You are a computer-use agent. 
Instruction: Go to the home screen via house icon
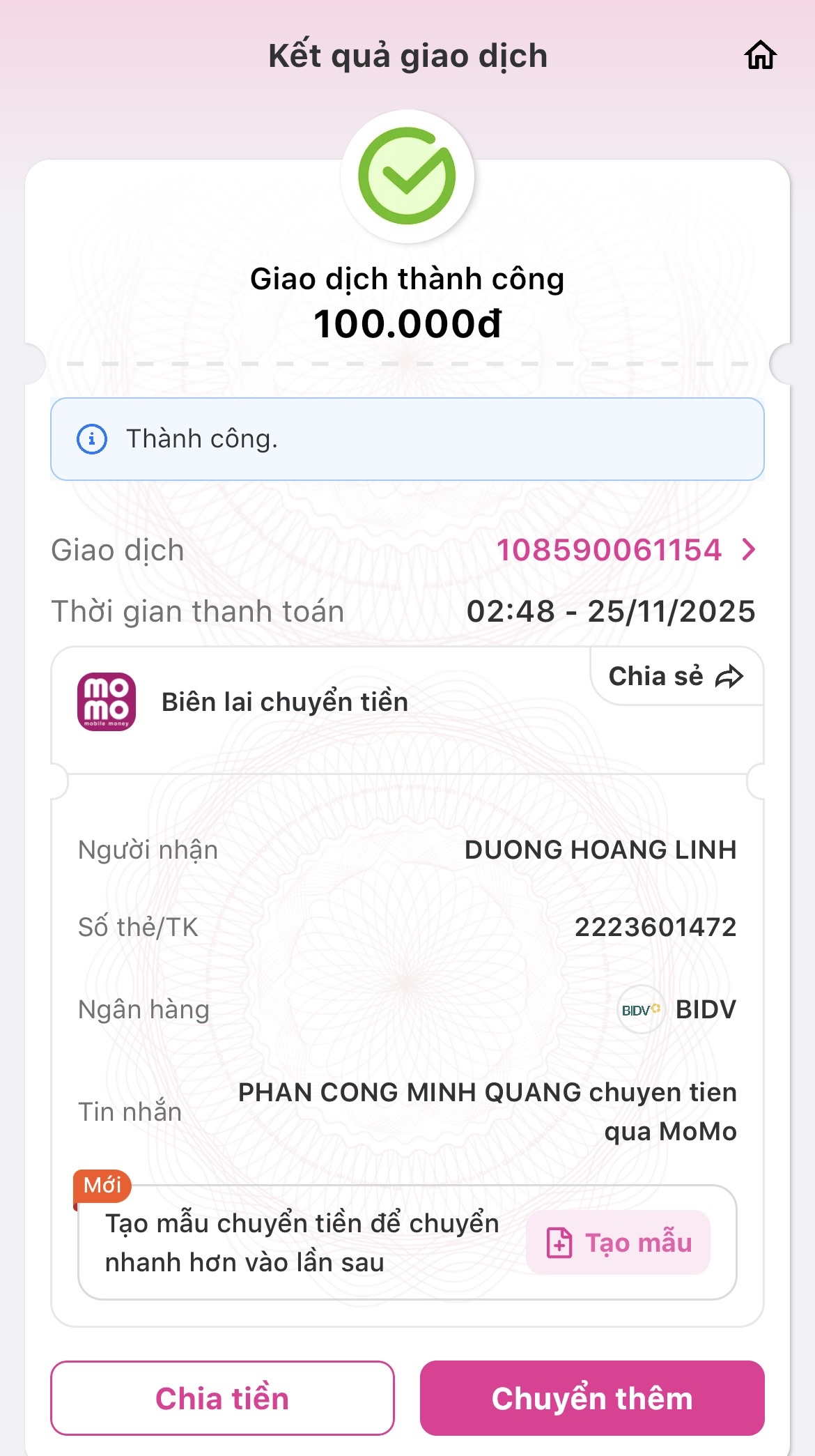tap(760, 56)
